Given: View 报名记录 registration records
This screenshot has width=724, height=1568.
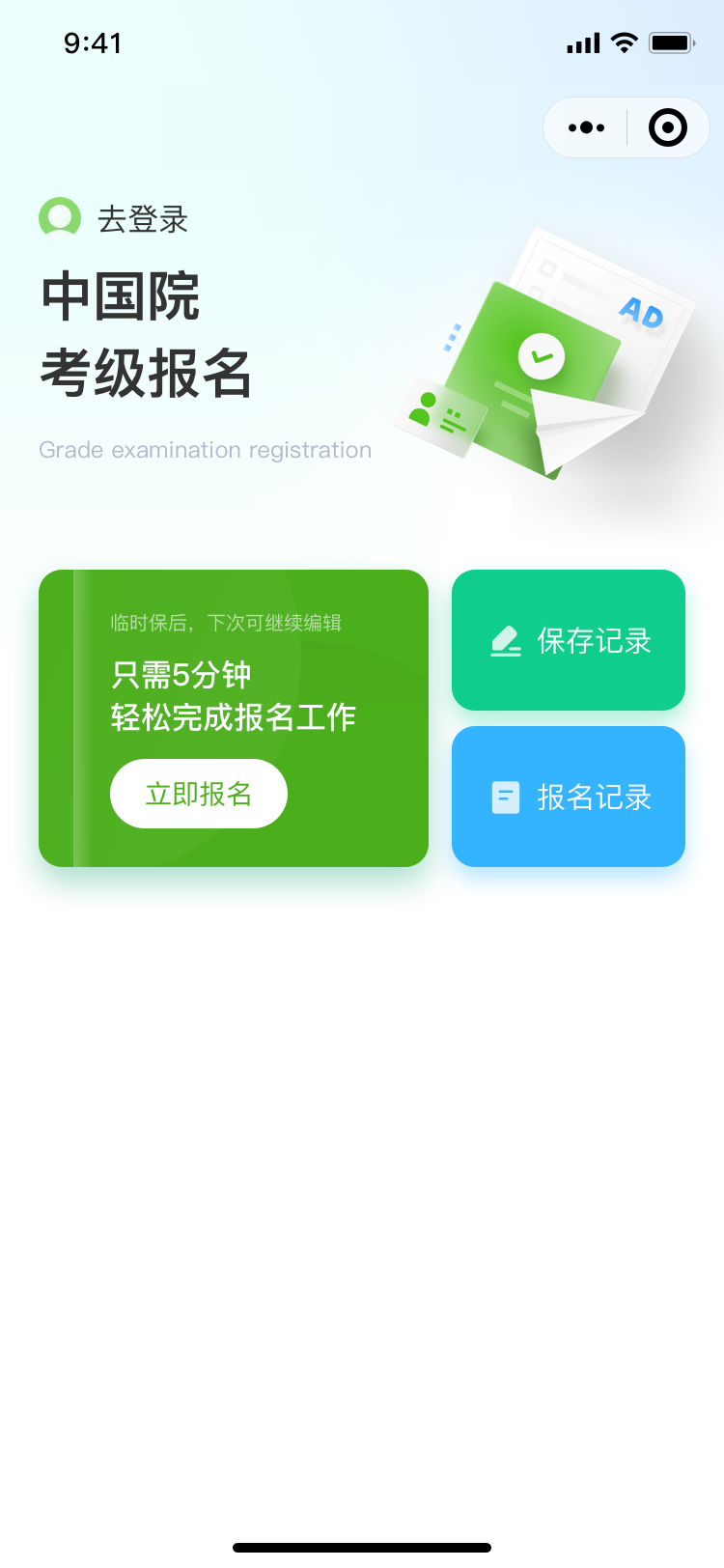Looking at the screenshot, I should [x=569, y=797].
